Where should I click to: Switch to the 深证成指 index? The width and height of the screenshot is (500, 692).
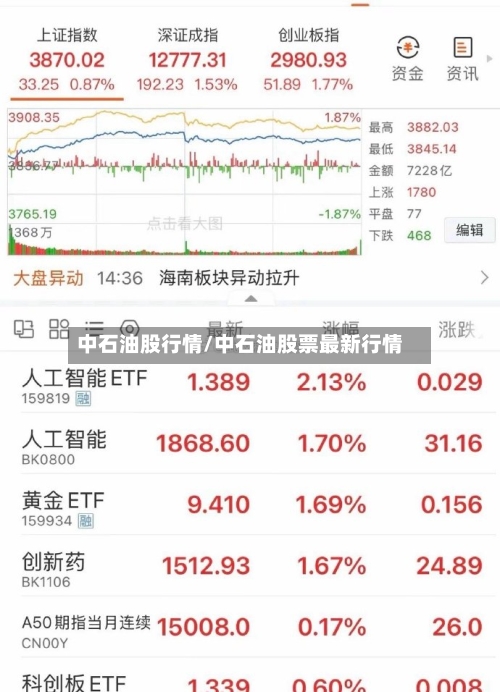(x=187, y=59)
